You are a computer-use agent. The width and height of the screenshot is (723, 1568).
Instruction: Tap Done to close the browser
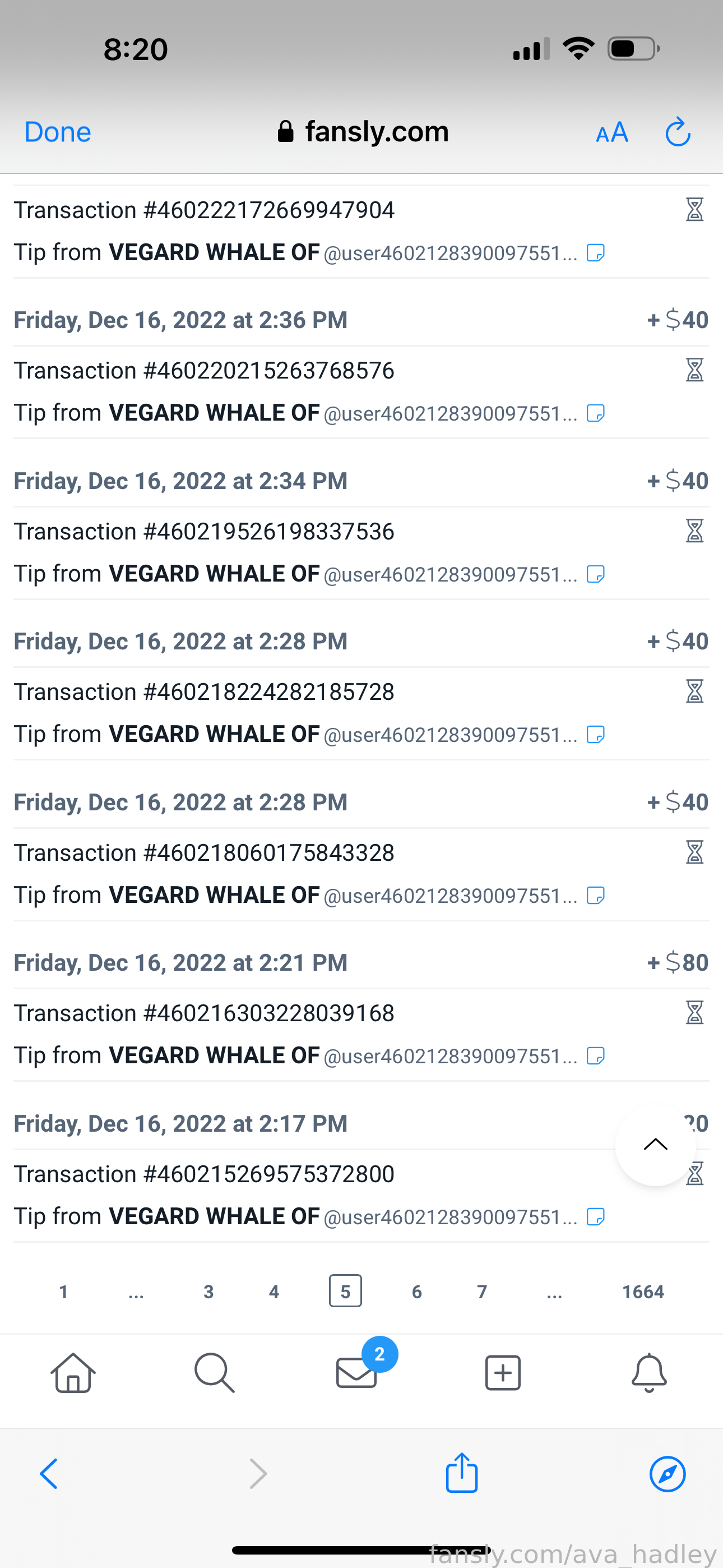pos(58,132)
